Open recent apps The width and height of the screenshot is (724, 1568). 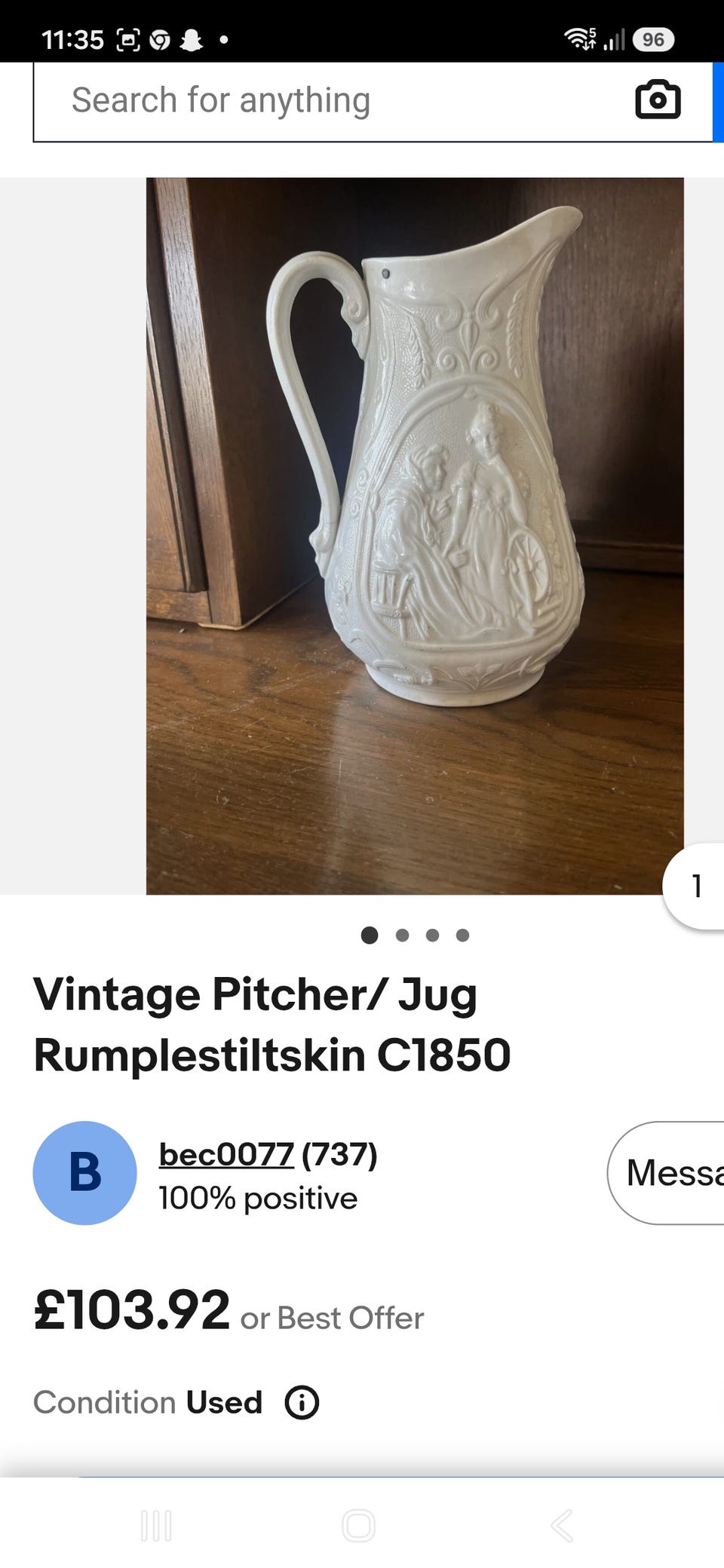156,1526
